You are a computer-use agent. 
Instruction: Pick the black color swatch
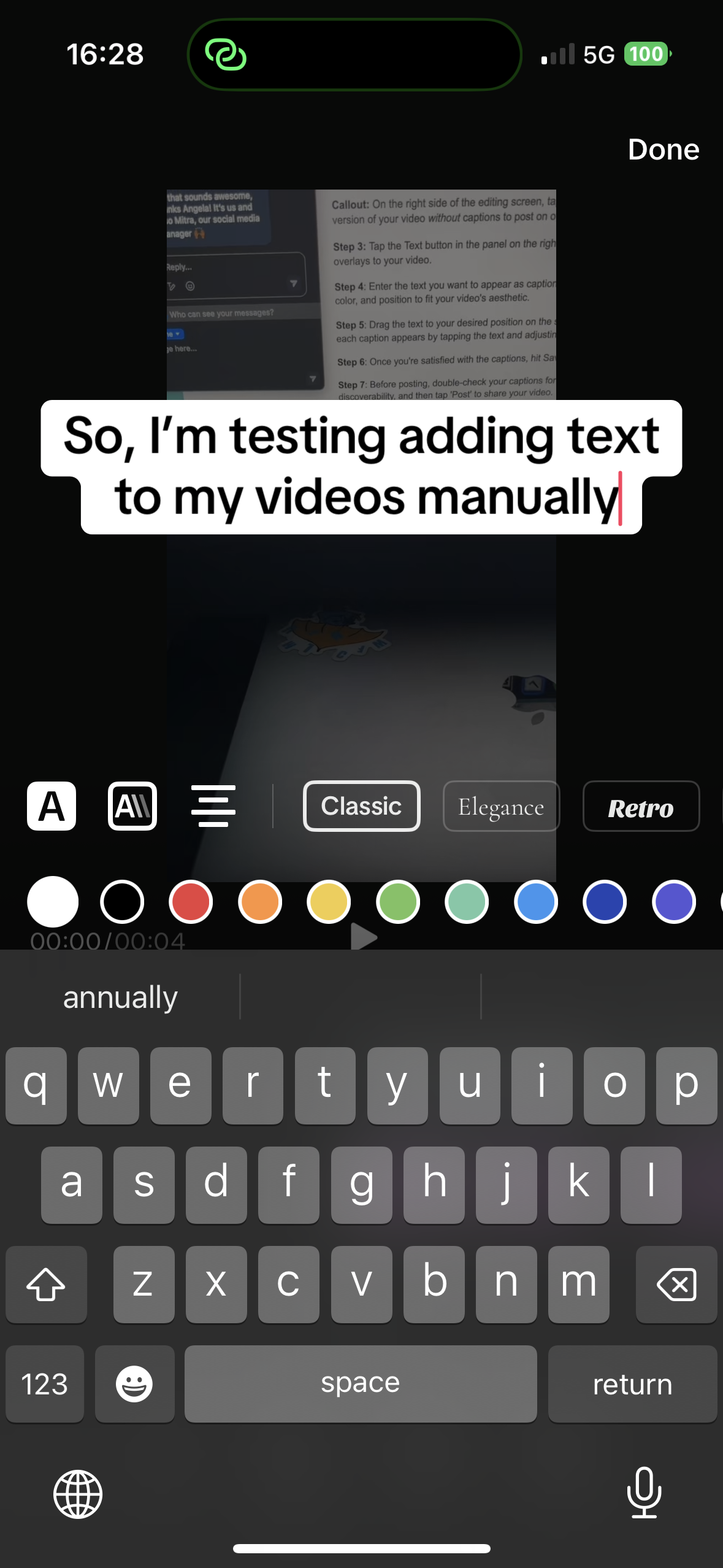pyautogui.click(x=122, y=902)
